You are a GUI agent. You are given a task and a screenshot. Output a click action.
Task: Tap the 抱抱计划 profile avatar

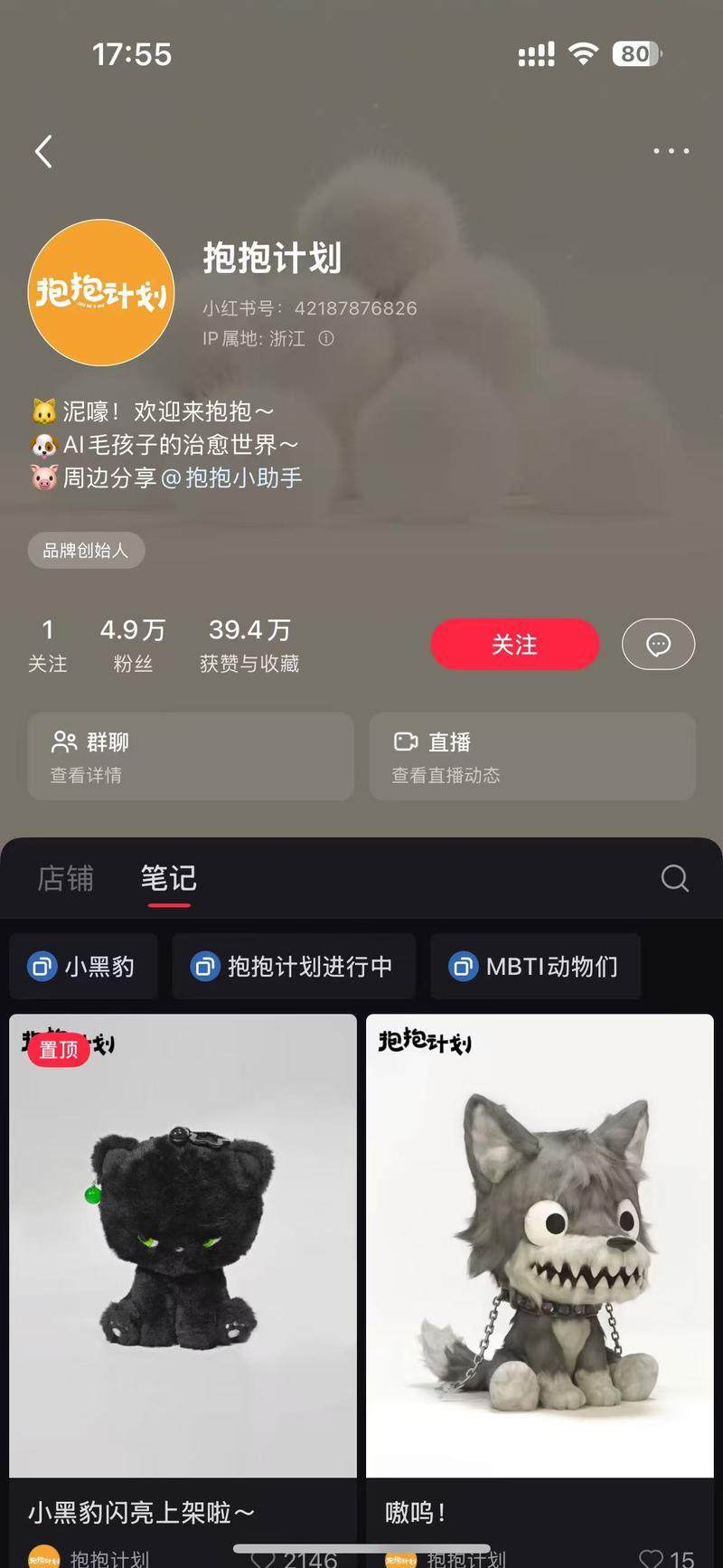(101, 292)
